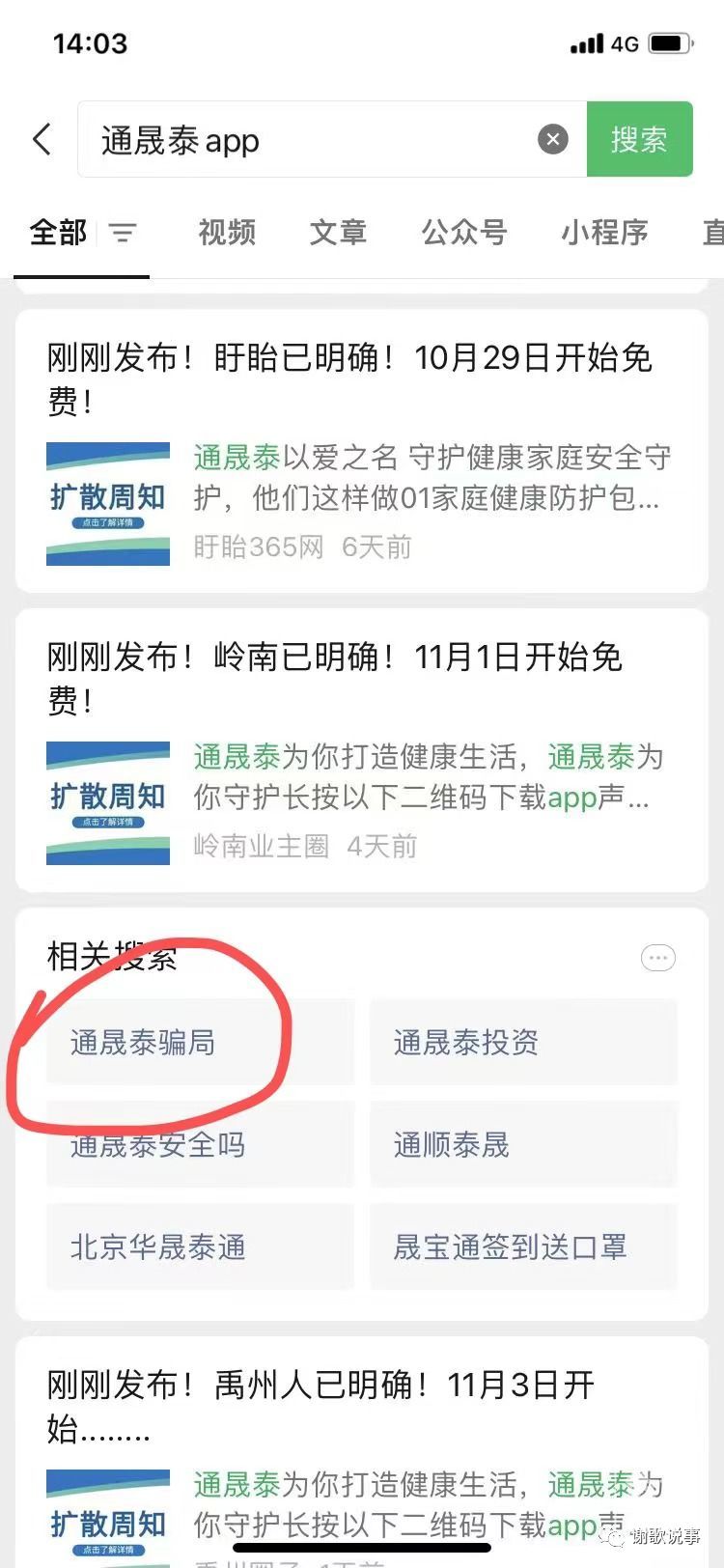
Task: Tap the search field containing 通晟泰 app
Action: [x=309, y=140]
